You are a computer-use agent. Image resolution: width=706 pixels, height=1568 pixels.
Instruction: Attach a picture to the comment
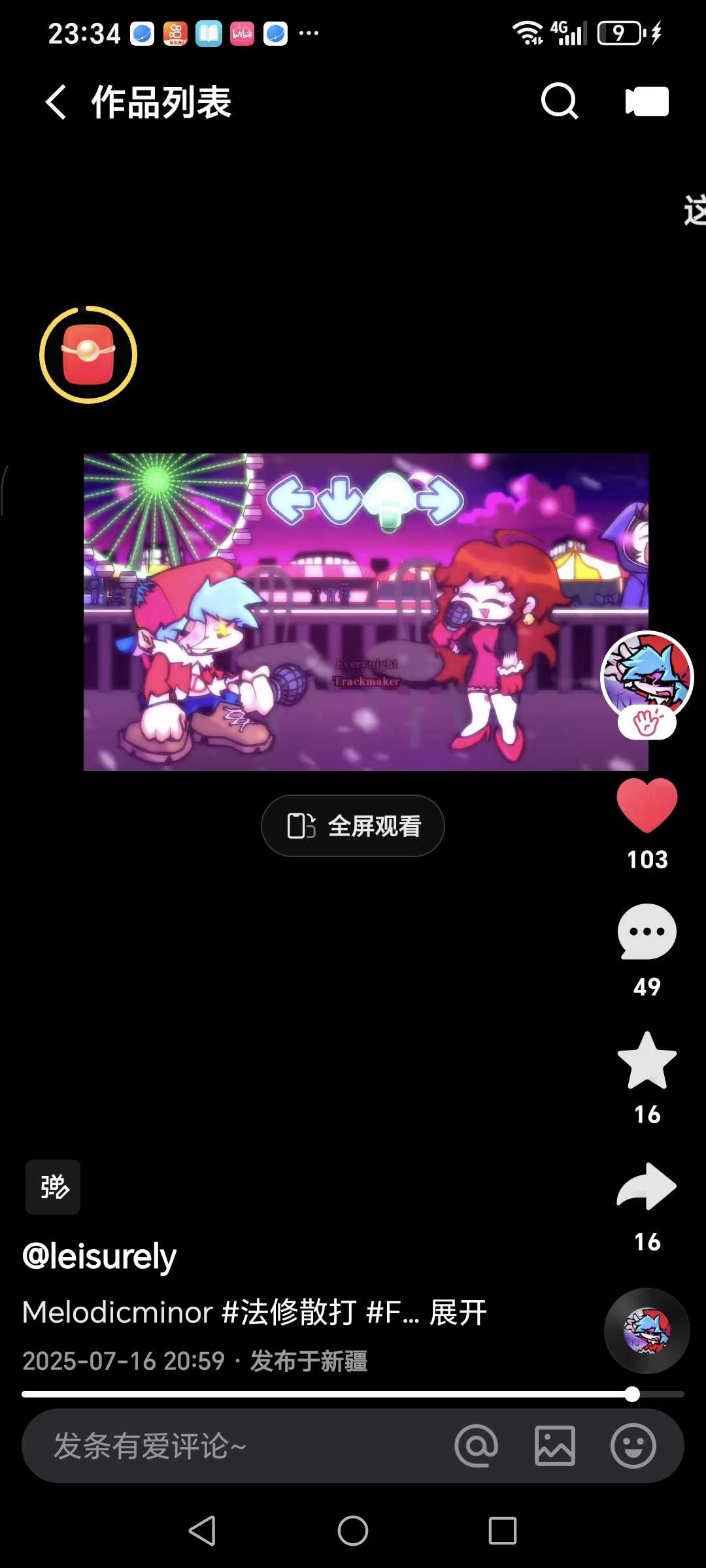555,1446
